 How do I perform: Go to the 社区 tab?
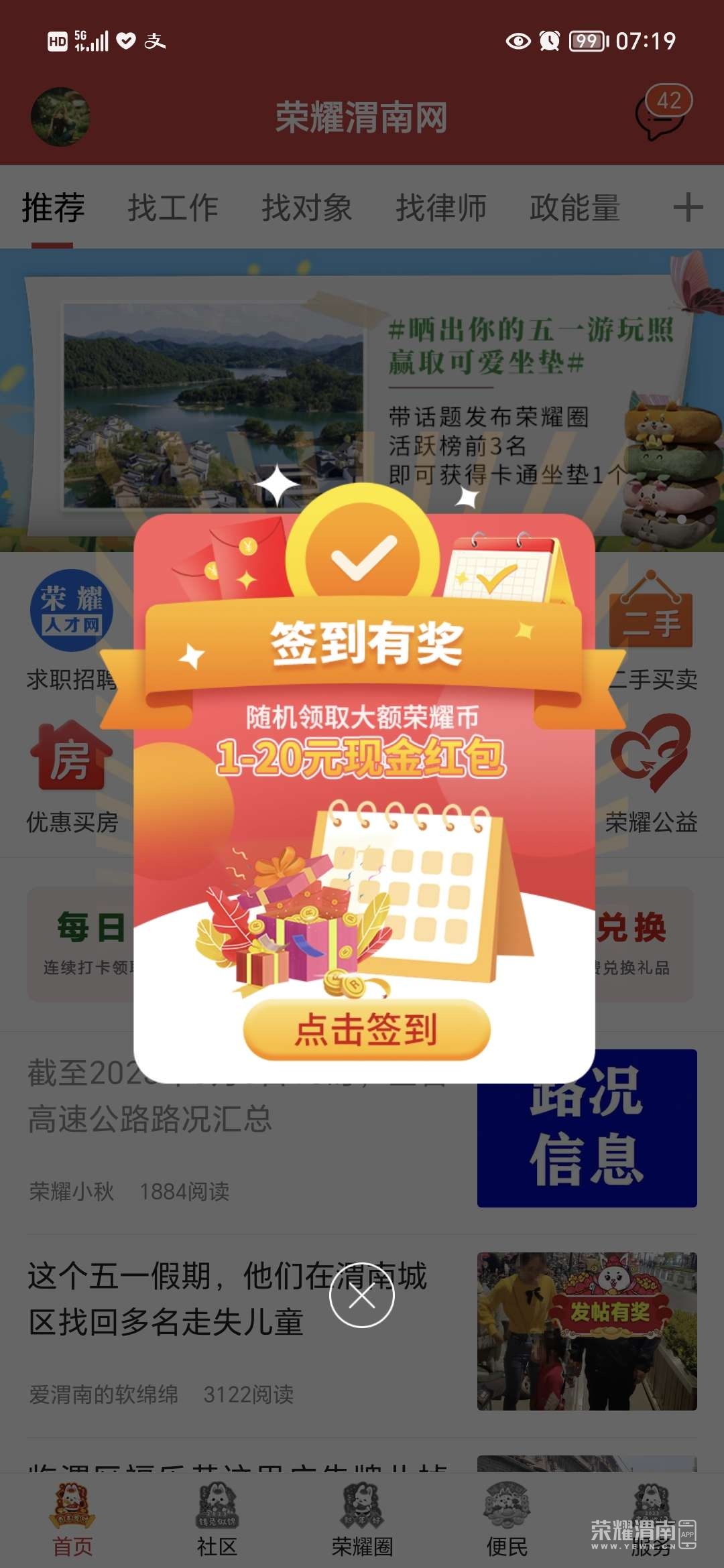(x=217, y=1520)
